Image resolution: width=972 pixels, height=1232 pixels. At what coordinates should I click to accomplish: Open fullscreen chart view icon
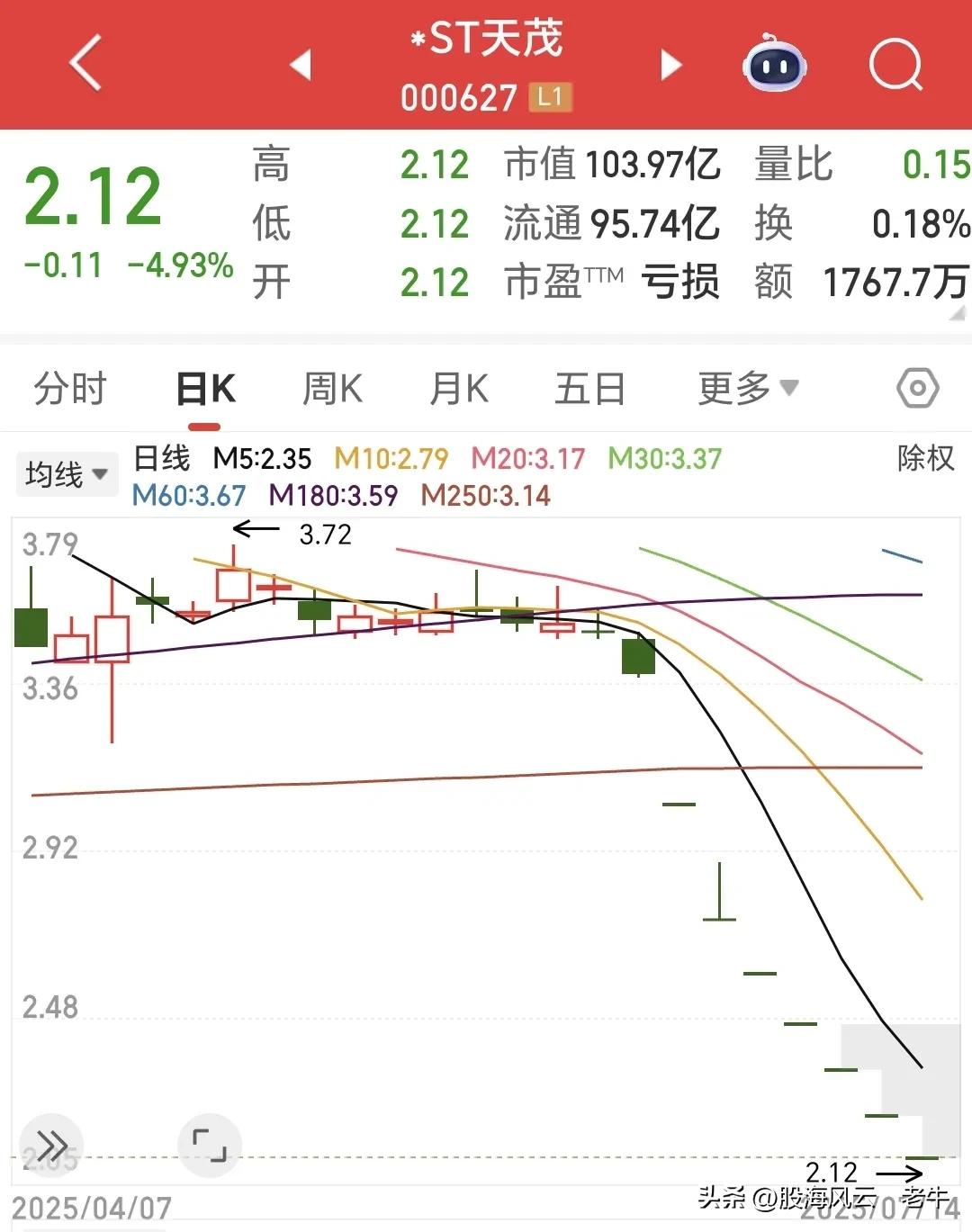pyautogui.click(x=210, y=1145)
